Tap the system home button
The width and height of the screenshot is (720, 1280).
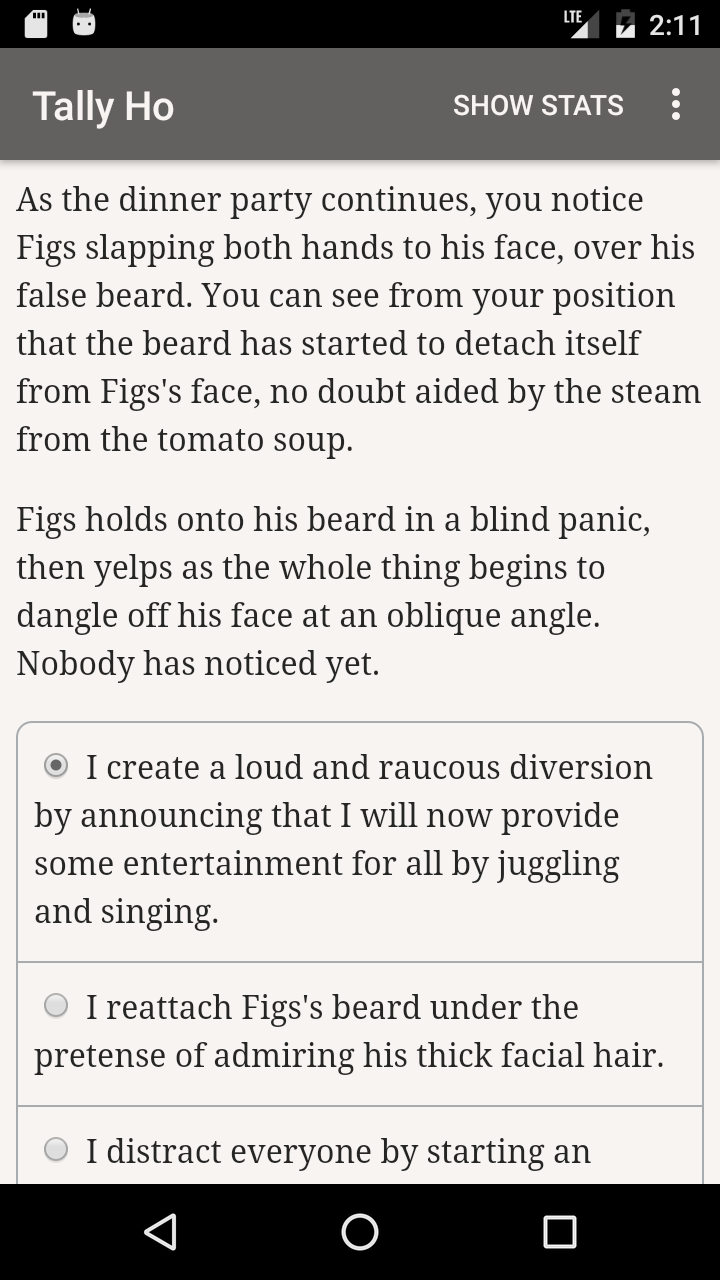[x=360, y=1232]
